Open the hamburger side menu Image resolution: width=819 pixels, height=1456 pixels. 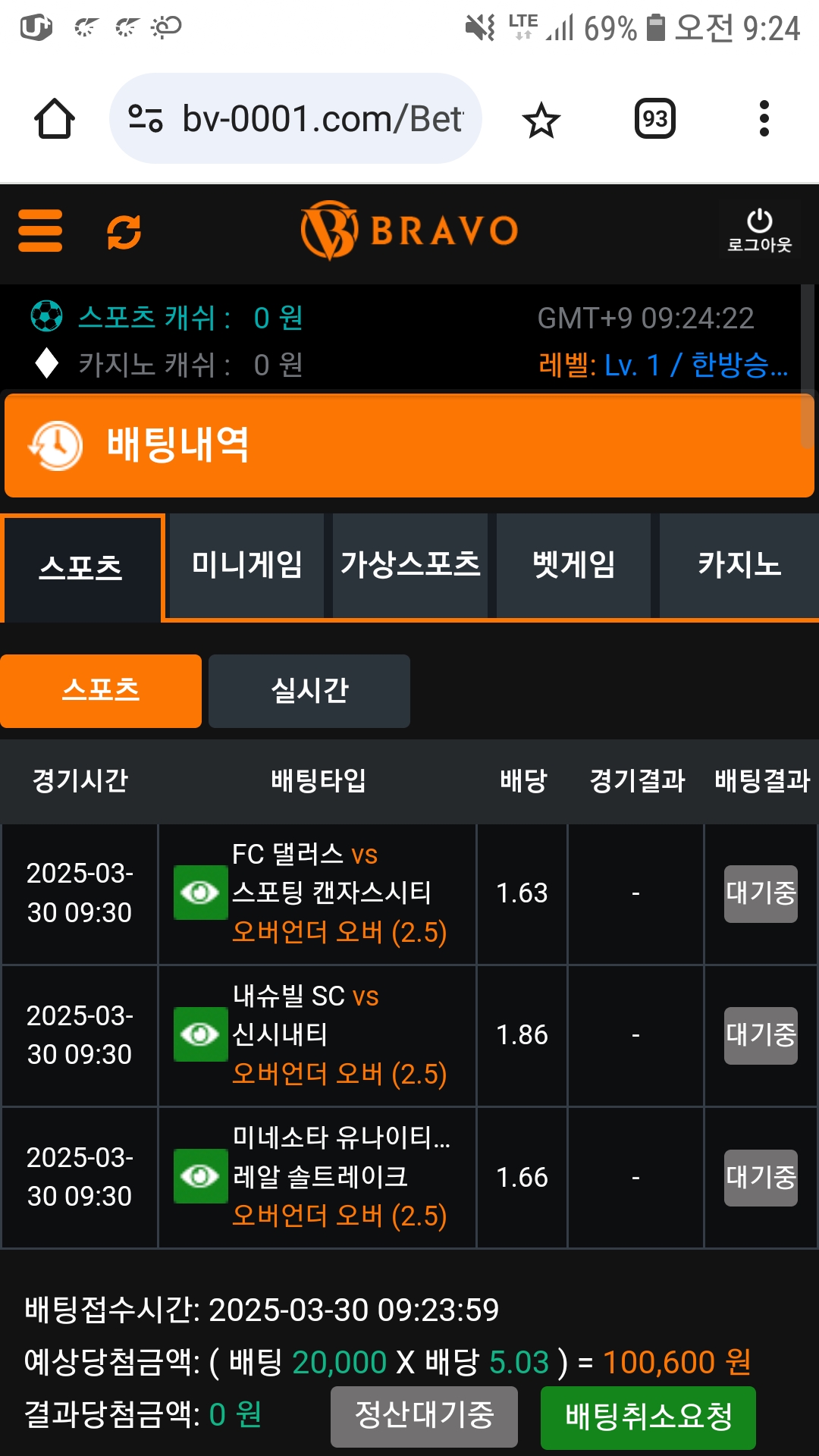[40, 231]
